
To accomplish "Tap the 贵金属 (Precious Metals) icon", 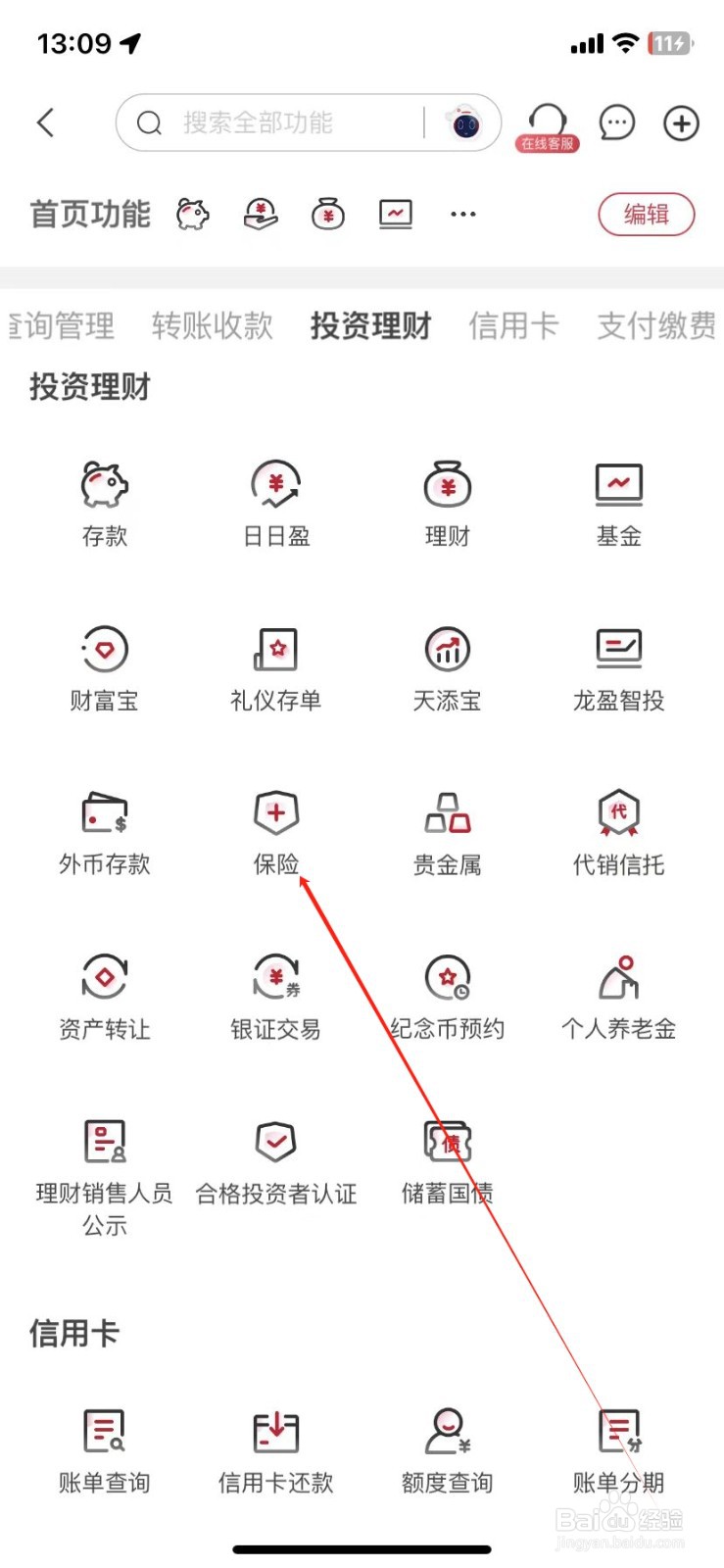I will (447, 828).
